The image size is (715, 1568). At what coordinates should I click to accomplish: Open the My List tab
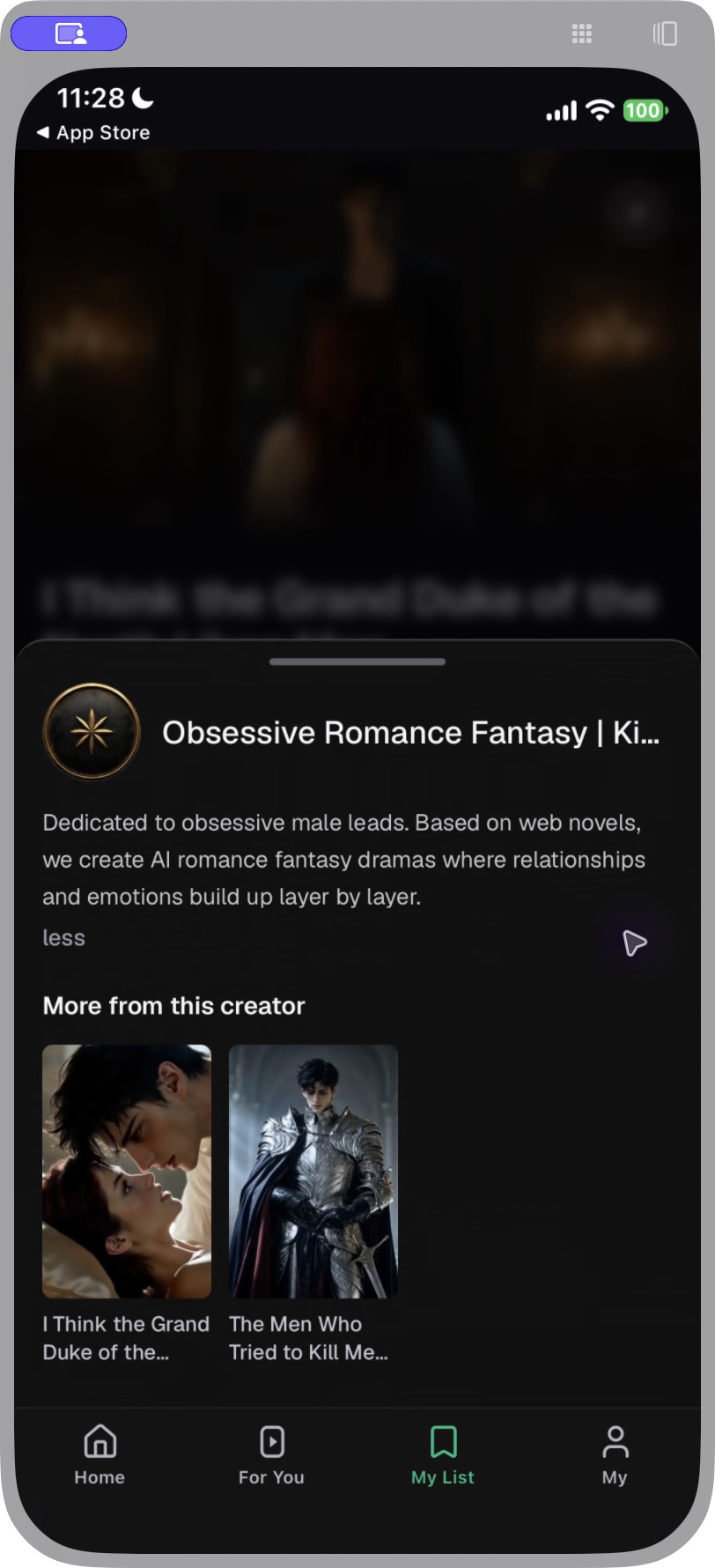(x=443, y=1455)
